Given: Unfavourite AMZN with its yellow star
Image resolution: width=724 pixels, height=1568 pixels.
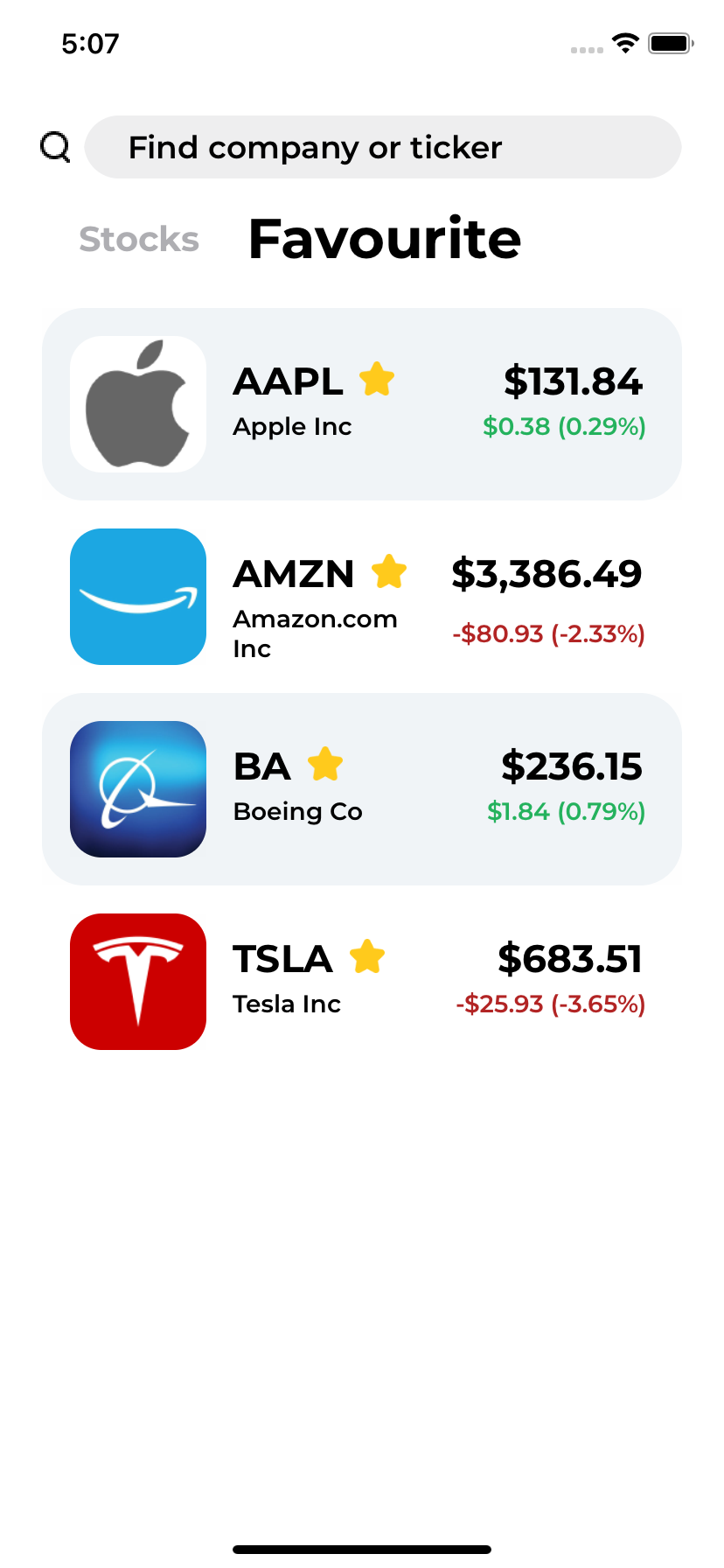Looking at the screenshot, I should tap(389, 572).
